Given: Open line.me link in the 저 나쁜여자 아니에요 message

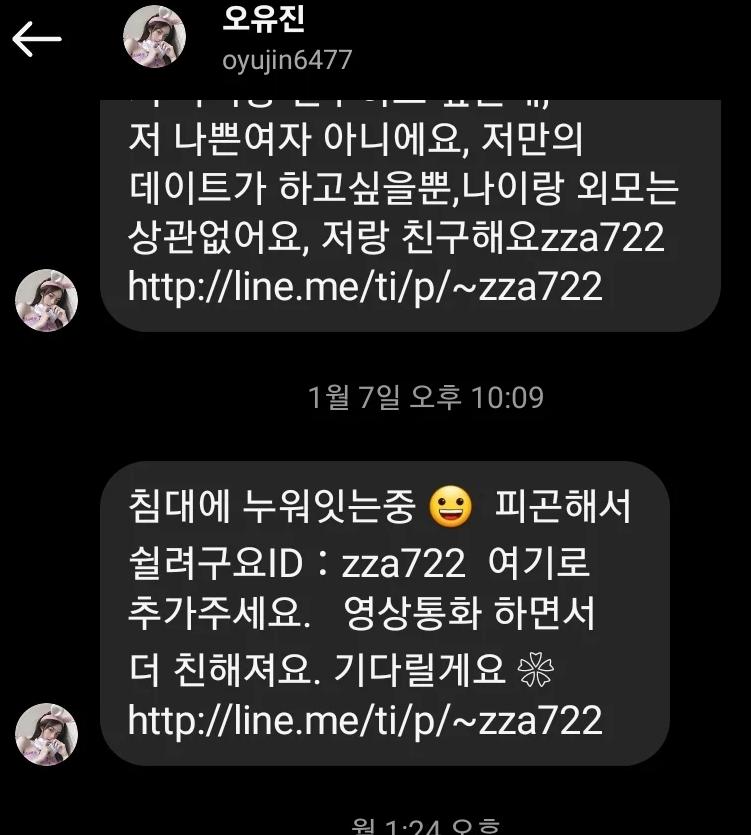Looking at the screenshot, I should click(x=365, y=287).
